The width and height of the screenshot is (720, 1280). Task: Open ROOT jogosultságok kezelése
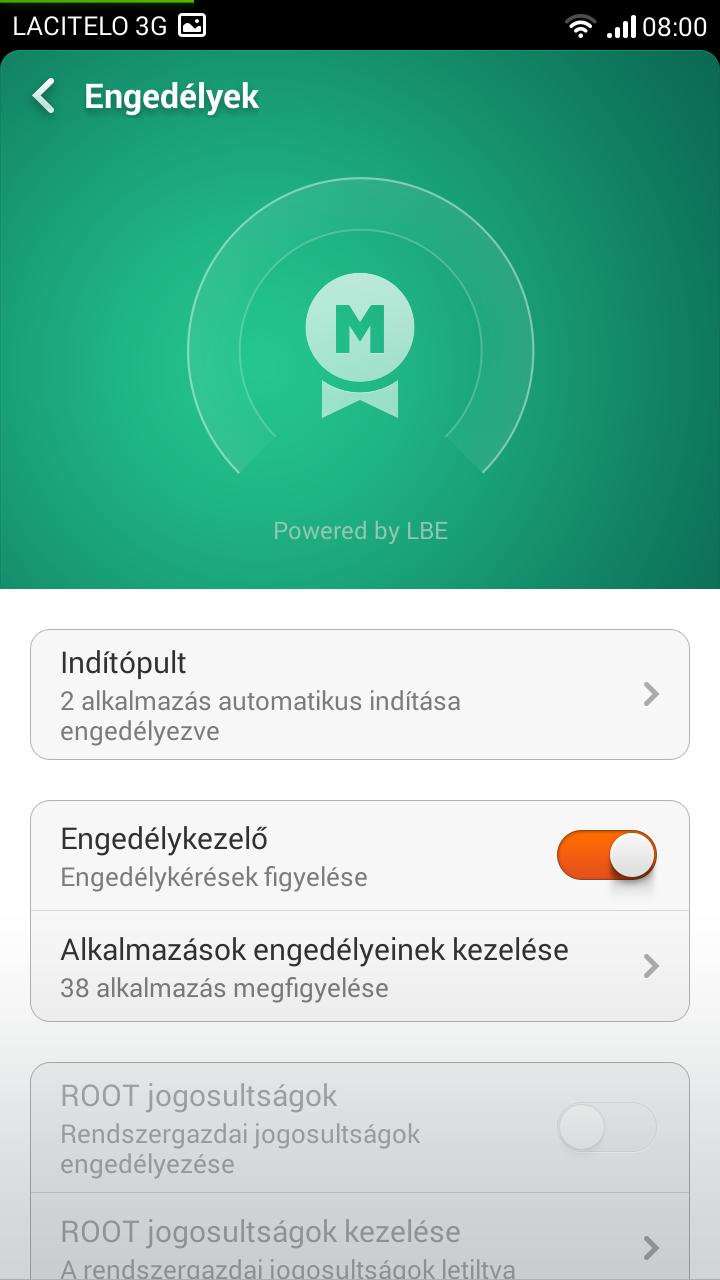tap(360, 1236)
